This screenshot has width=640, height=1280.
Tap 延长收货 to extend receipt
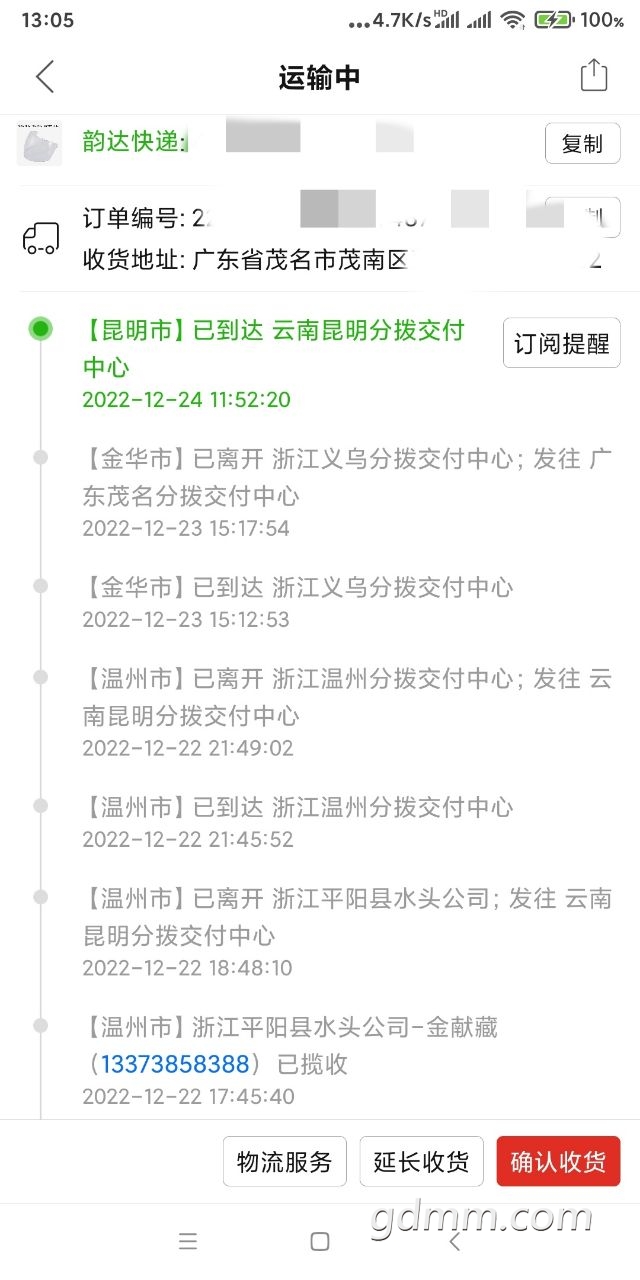pyautogui.click(x=421, y=1162)
